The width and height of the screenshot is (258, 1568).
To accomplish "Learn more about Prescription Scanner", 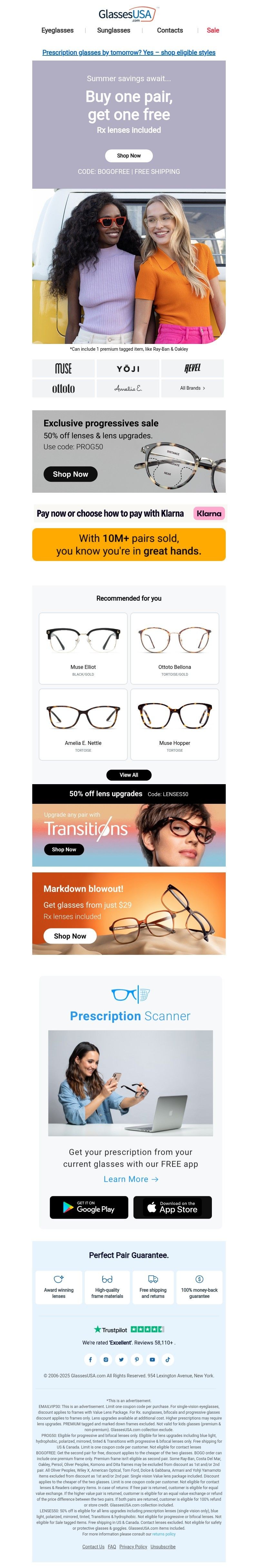I will pyautogui.click(x=131, y=1179).
